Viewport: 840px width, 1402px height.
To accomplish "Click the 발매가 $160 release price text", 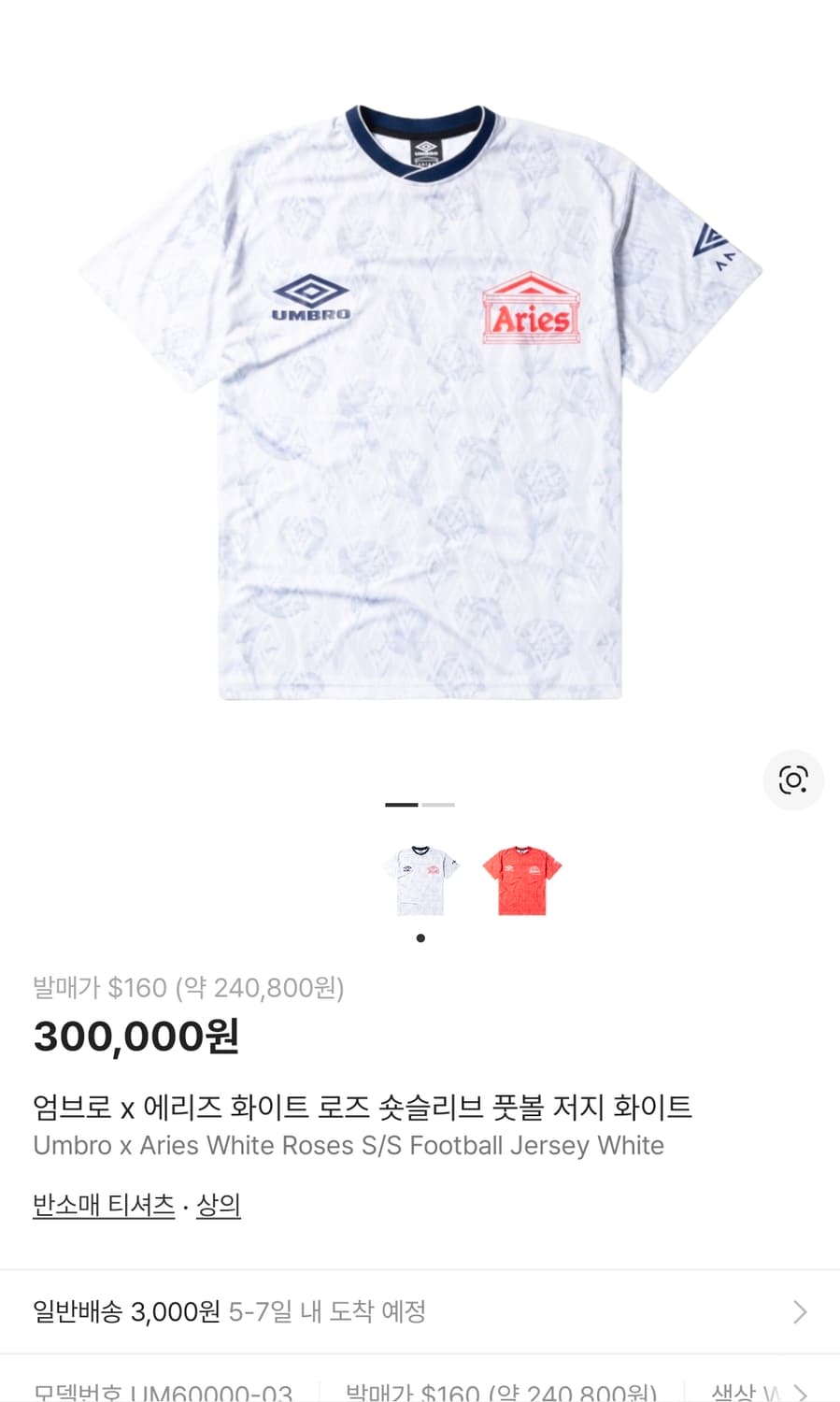I will point(189,987).
